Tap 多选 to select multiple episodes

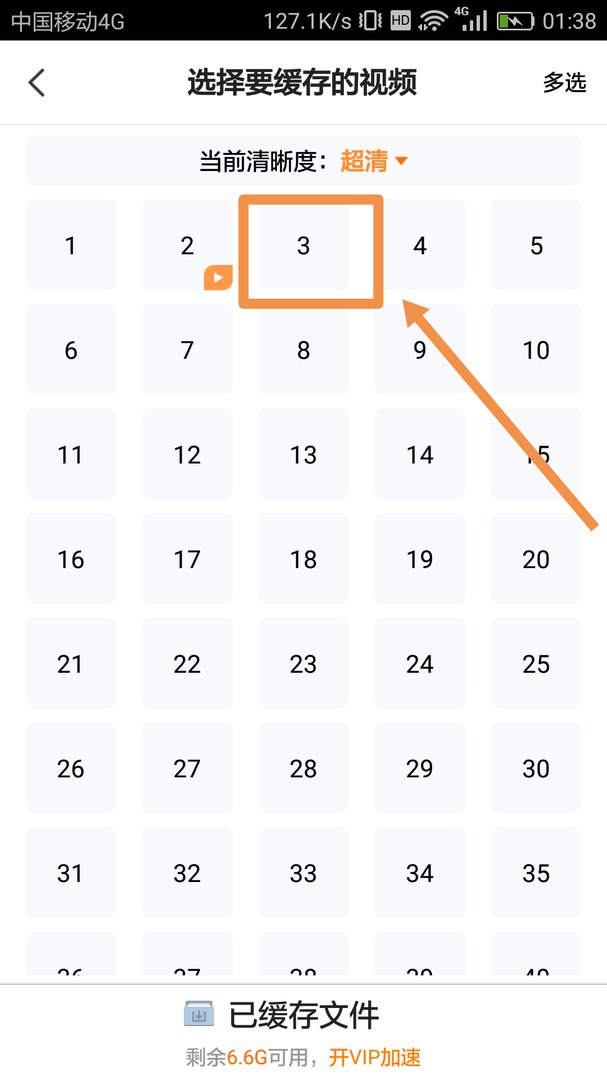coord(564,83)
